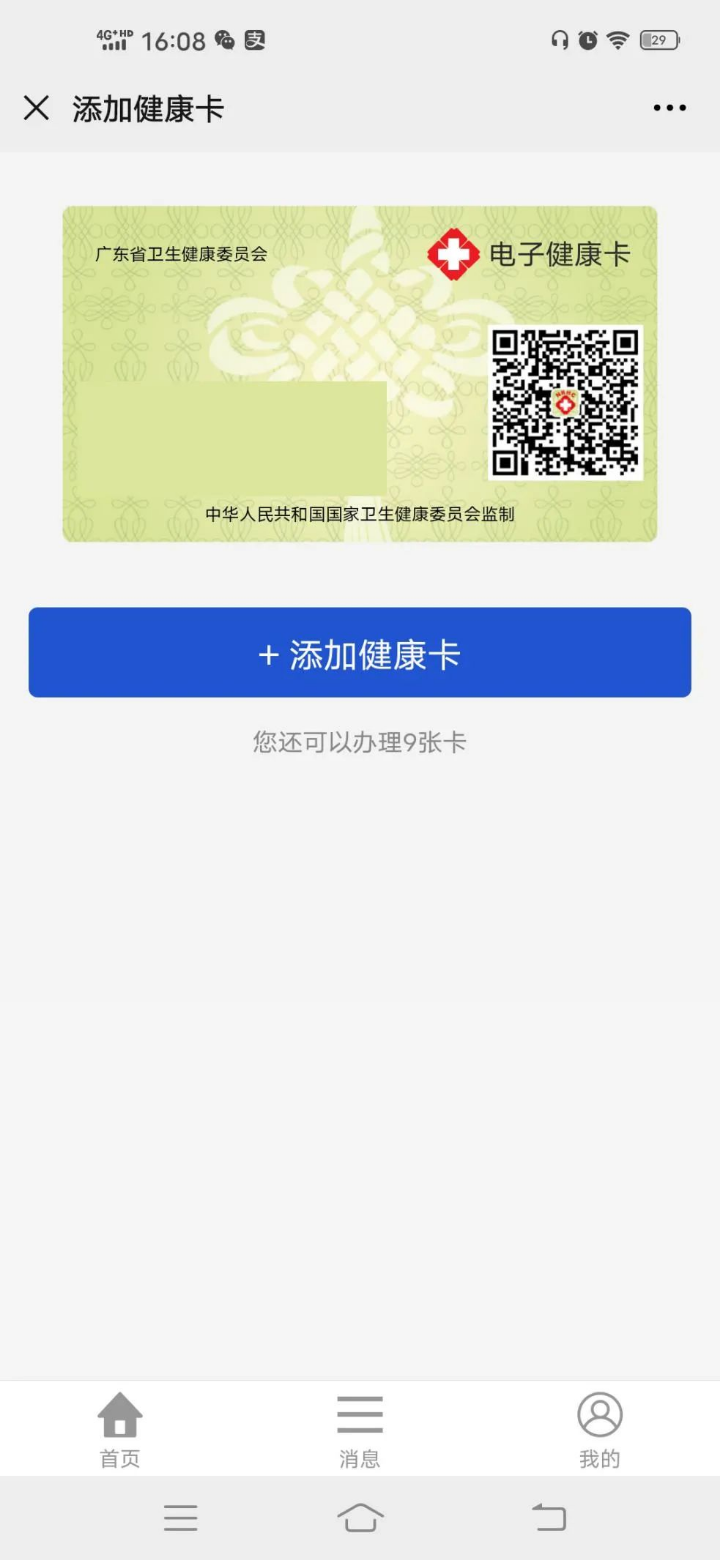Go to the 我的 tab
The image size is (720, 1560).
[x=600, y=1430]
